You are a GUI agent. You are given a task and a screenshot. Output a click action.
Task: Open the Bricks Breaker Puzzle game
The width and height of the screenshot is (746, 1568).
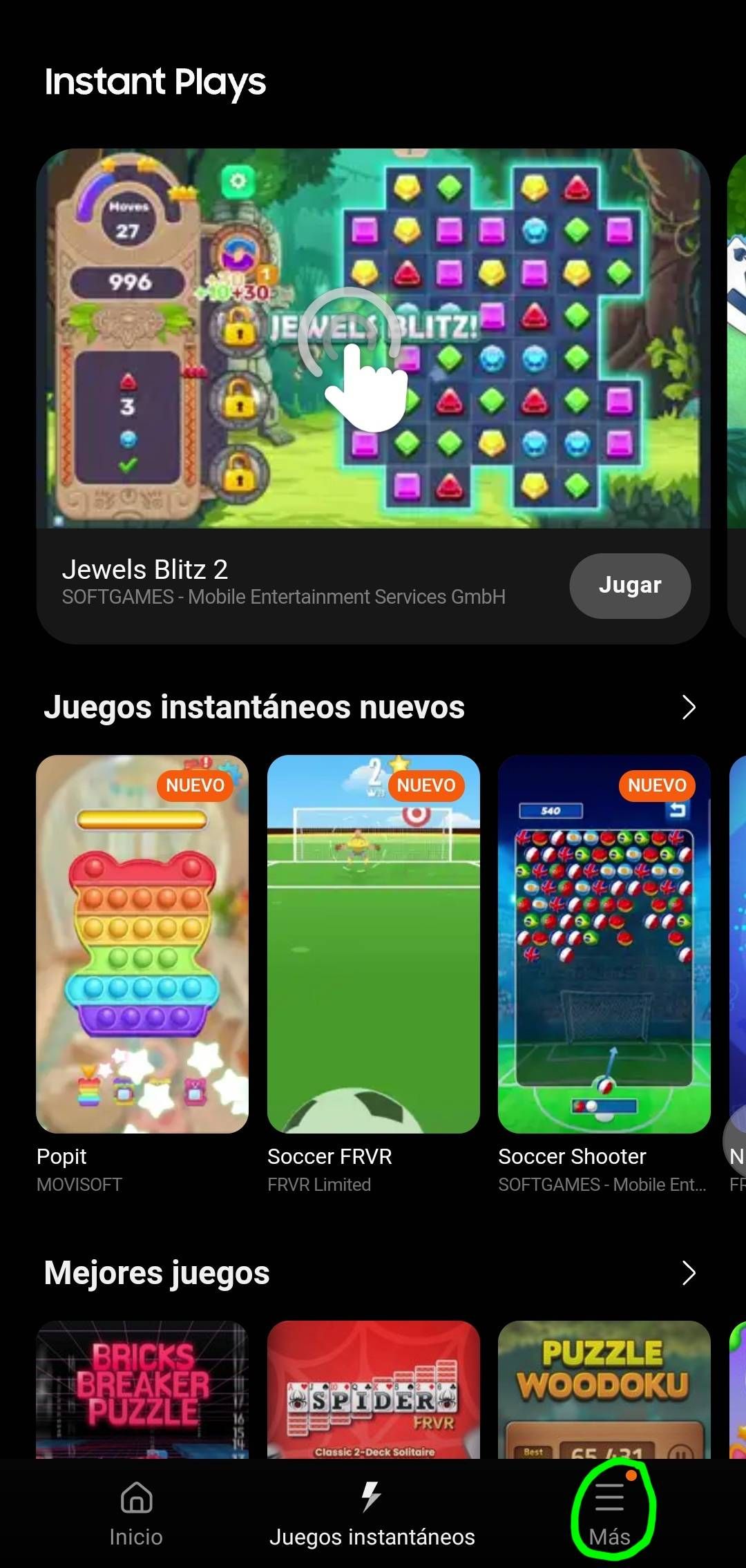coord(142,1388)
